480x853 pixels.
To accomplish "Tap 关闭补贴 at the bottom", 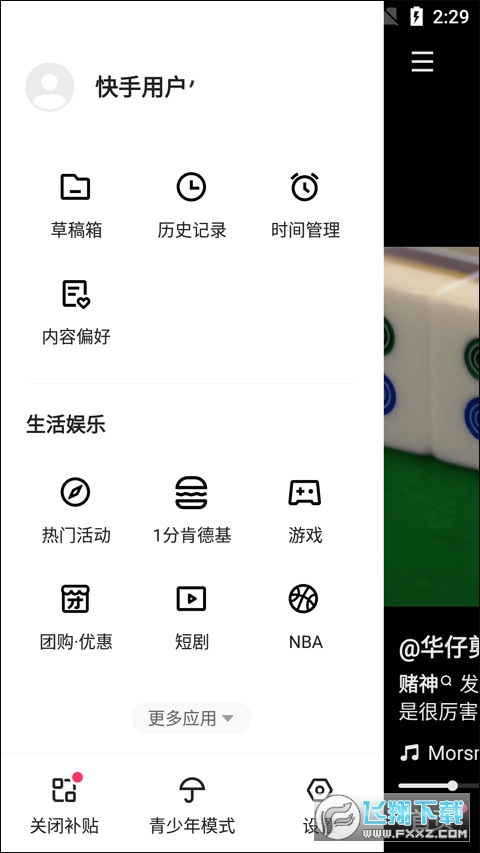I will [64, 804].
